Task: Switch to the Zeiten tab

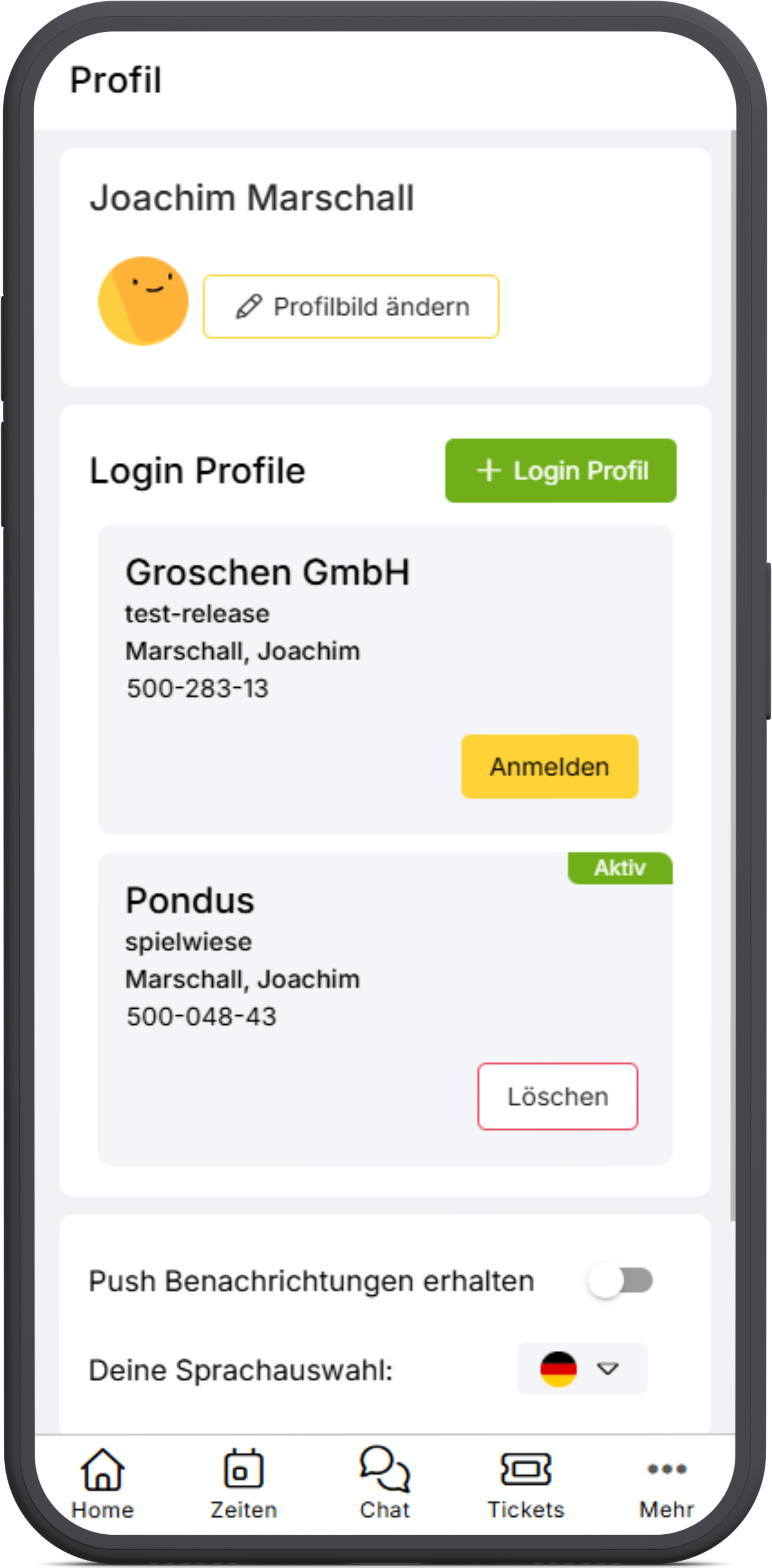Action: tap(243, 1483)
